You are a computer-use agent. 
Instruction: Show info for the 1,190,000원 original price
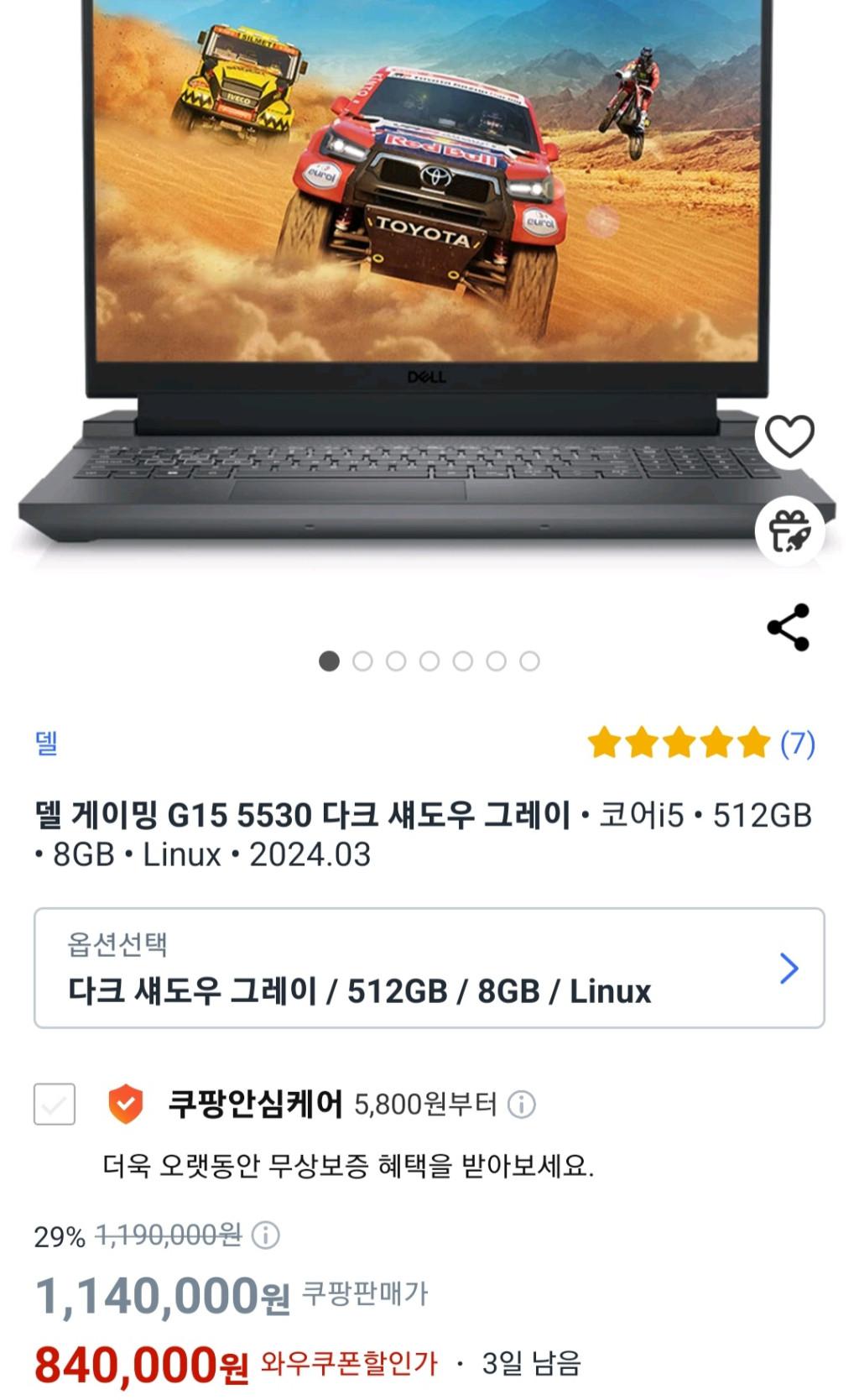pyautogui.click(x=266, y=1235)
